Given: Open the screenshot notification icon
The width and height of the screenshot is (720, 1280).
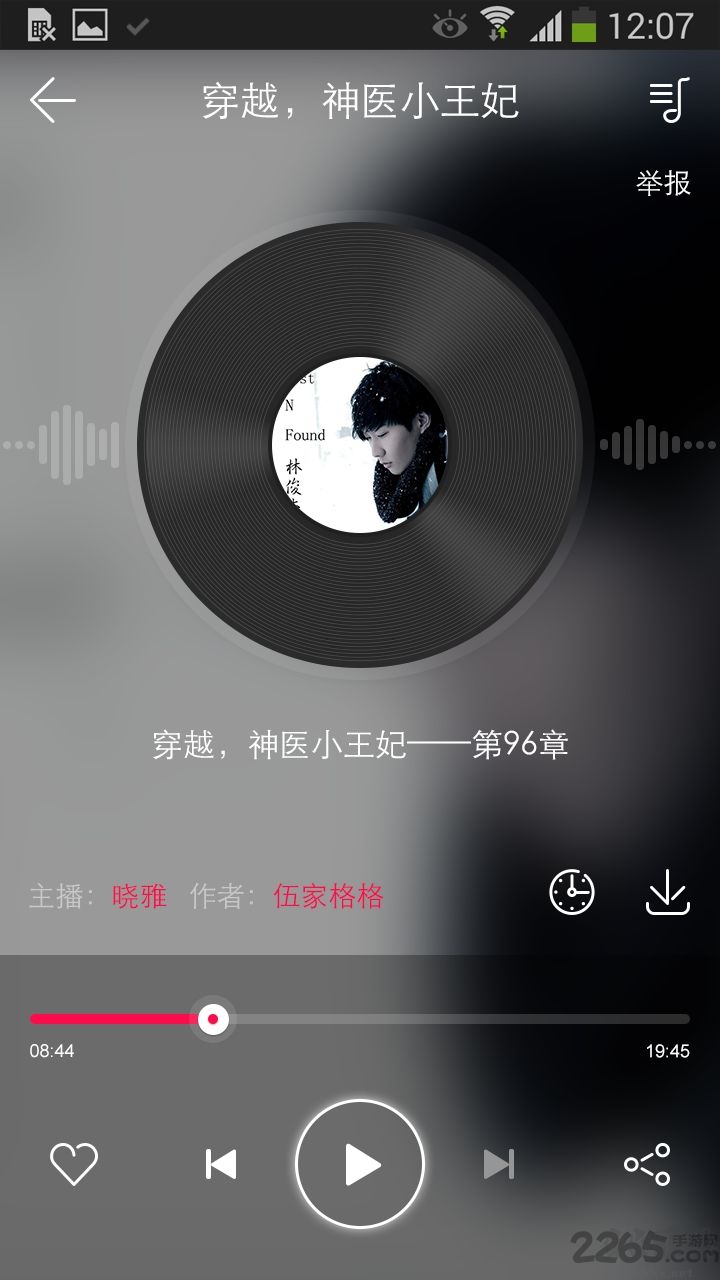Looking at the screenshot, I should click(x=88, y=23).
